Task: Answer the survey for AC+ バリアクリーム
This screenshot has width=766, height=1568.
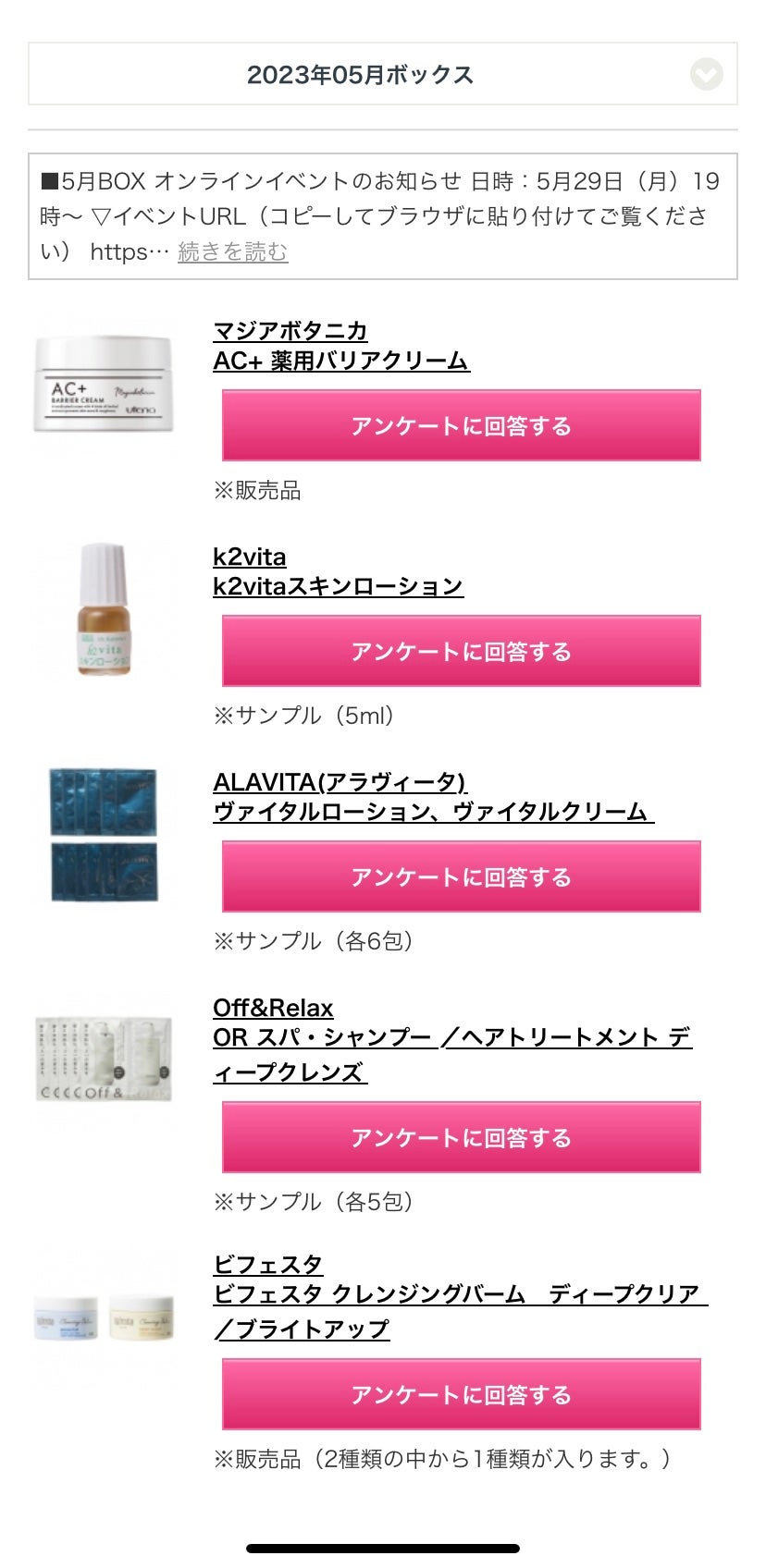Action: click(x=460, y=426)
